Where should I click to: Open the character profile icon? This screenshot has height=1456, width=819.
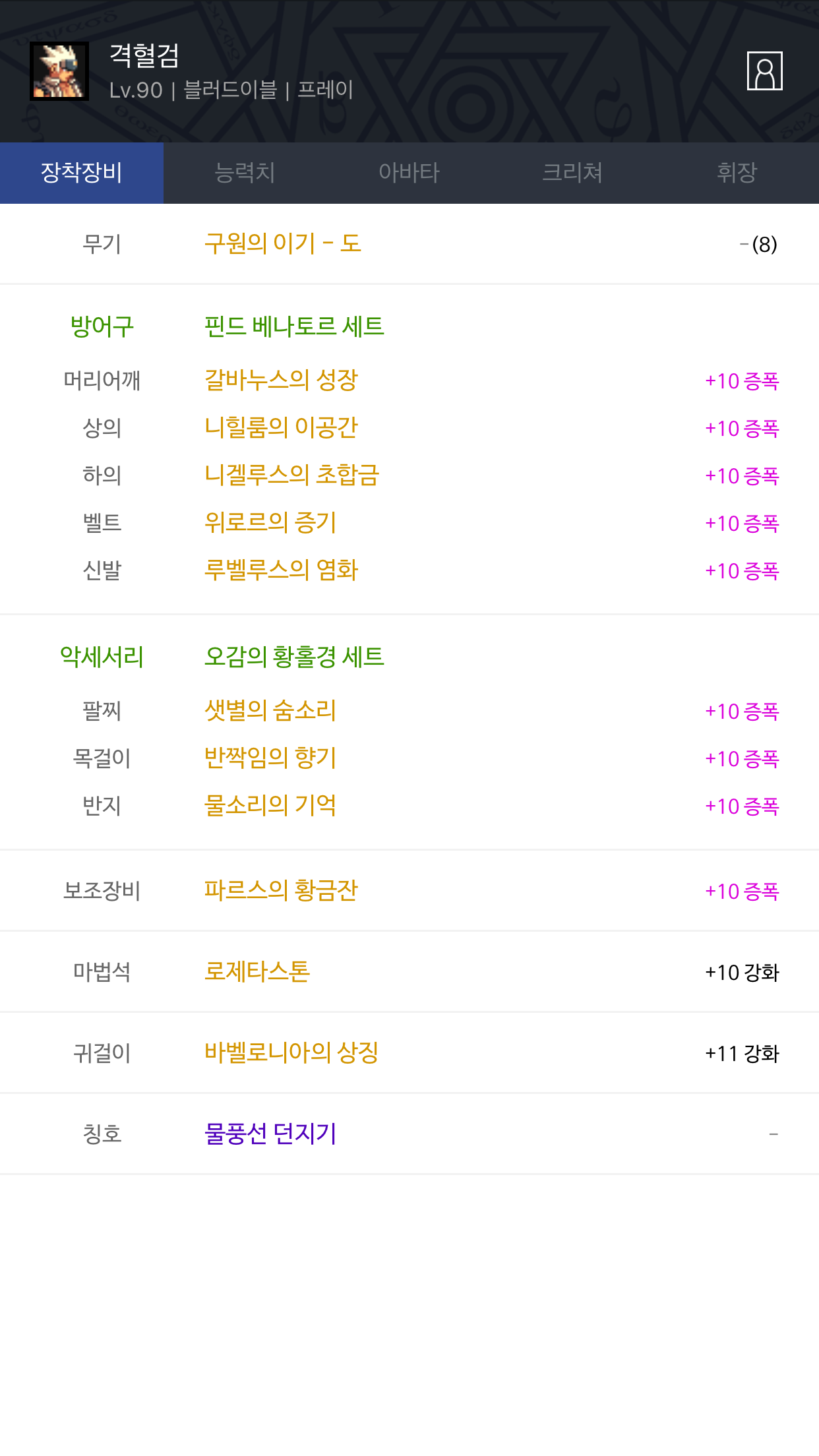point(764,71)
